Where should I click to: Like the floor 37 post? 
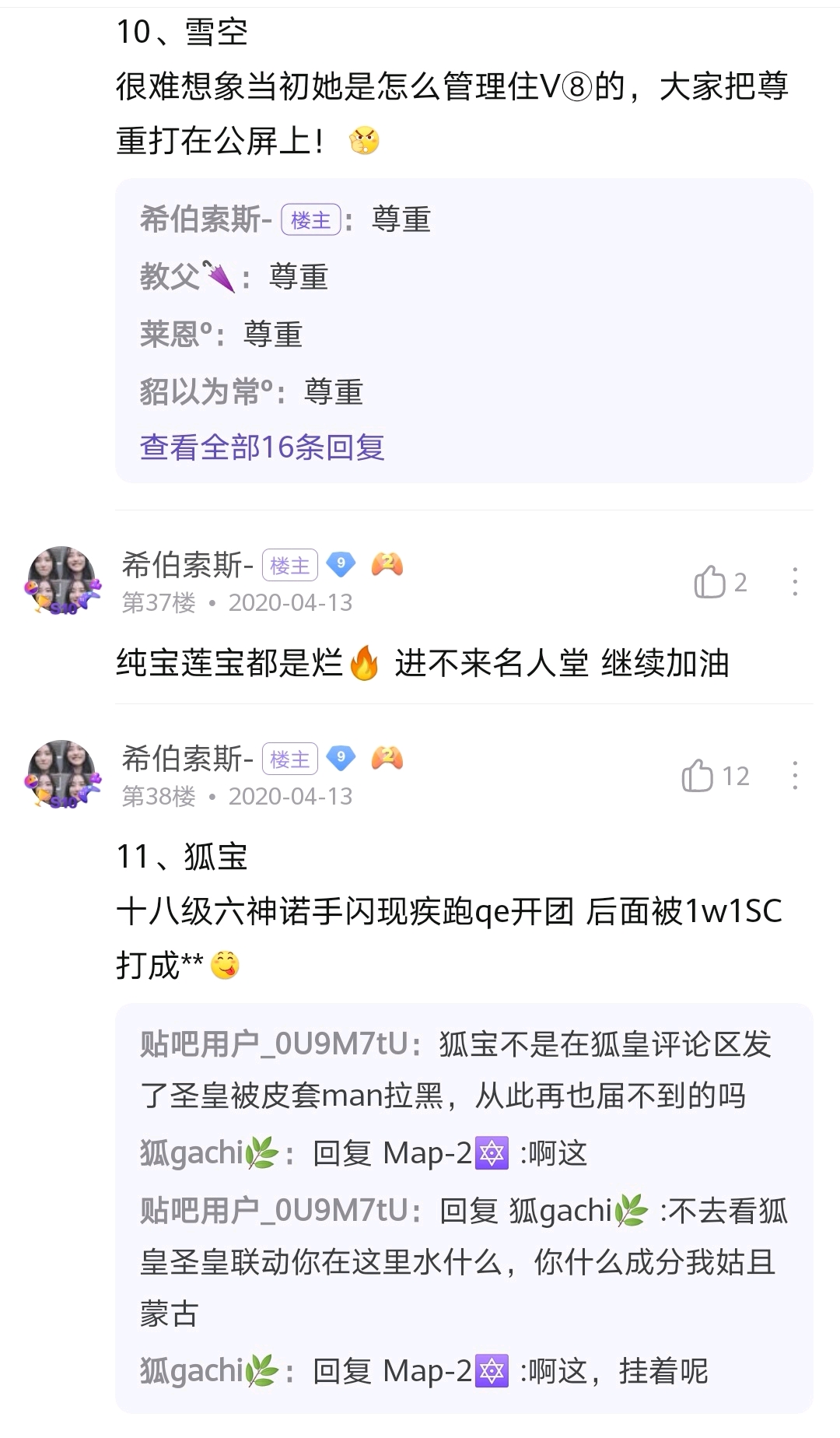point(709,582)
